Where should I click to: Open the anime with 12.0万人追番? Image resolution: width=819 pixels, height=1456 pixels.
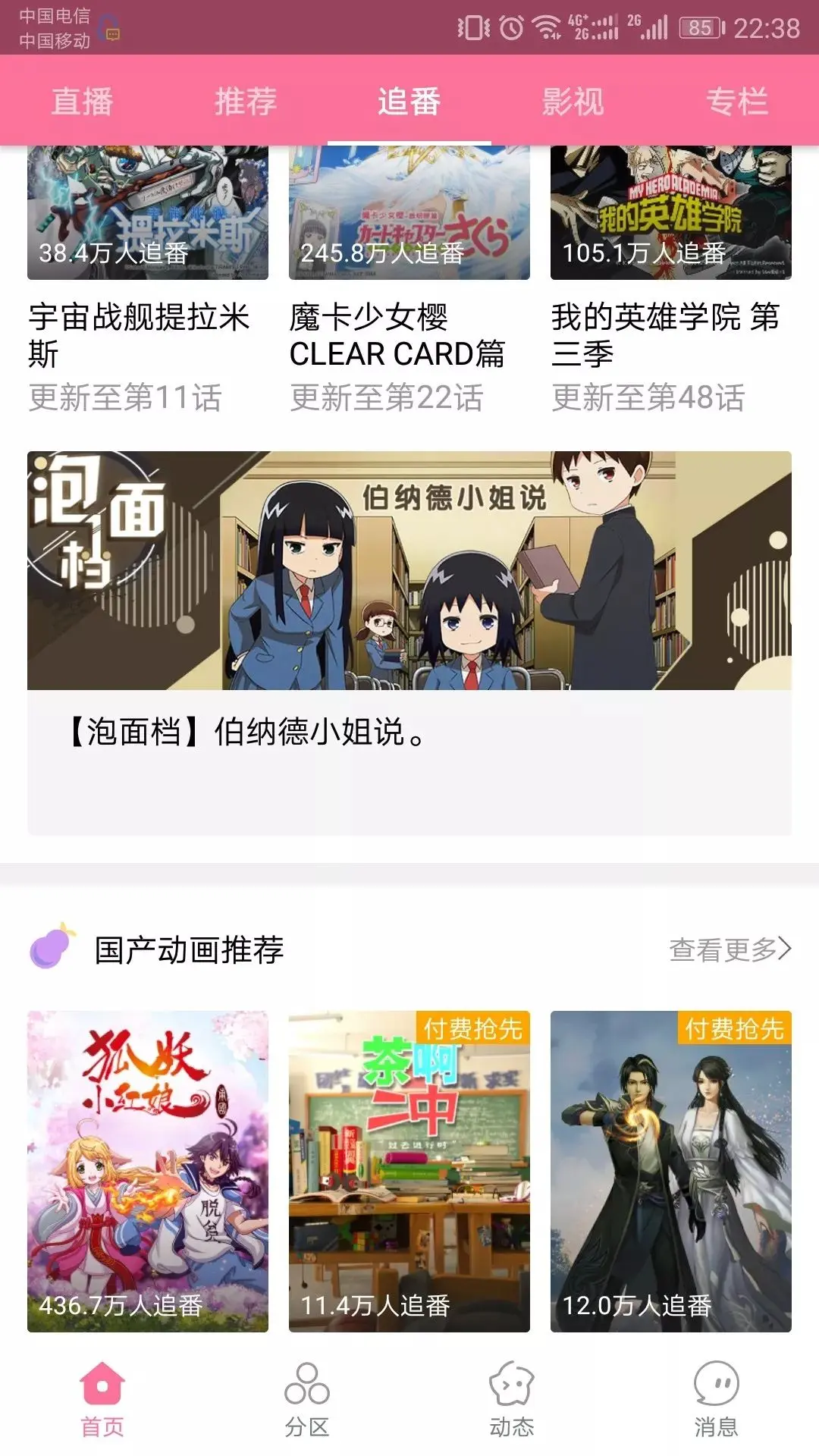[671, 1171]
